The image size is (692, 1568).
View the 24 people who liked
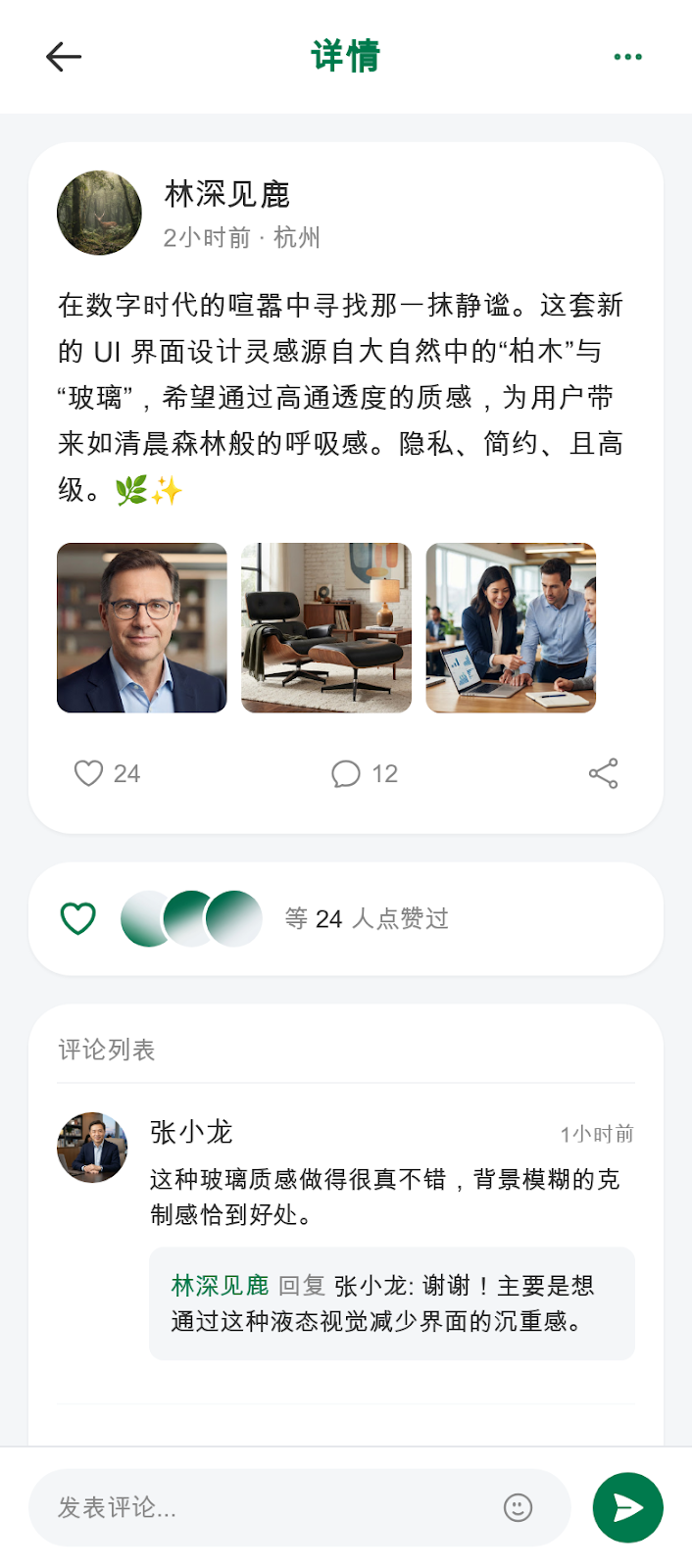(367, 918)
